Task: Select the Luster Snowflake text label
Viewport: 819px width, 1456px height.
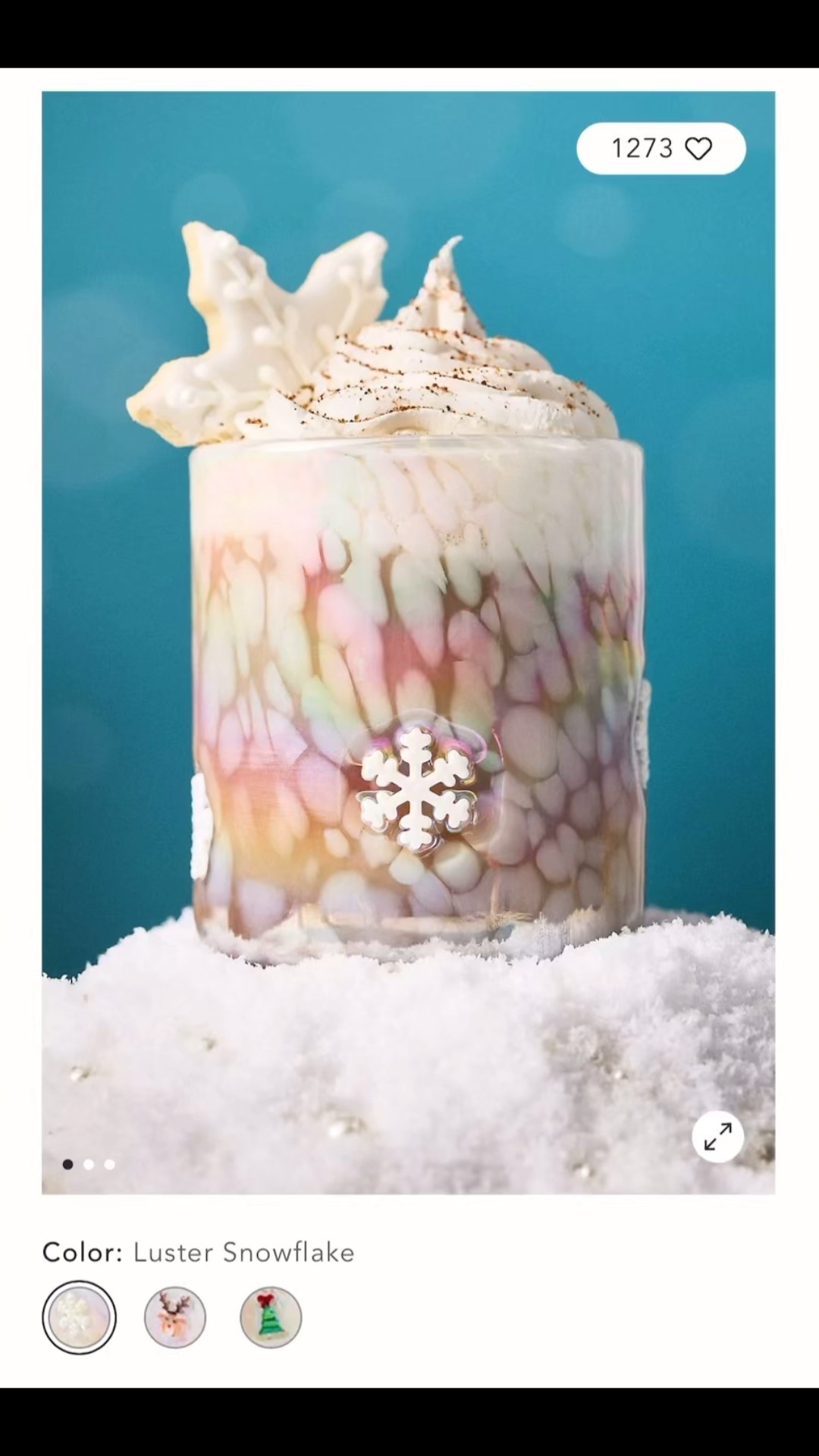Action: (x=244, y=1253)
